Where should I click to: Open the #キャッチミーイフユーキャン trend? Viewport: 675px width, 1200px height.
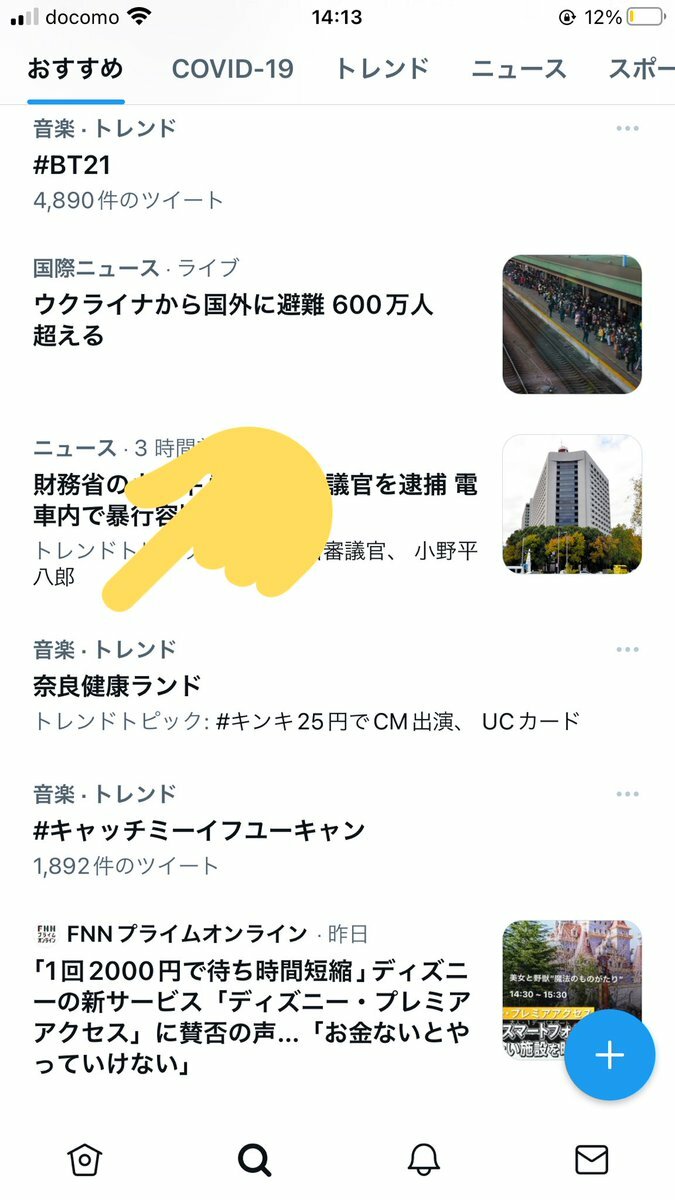pyautogui.click(x=337, y=830)
